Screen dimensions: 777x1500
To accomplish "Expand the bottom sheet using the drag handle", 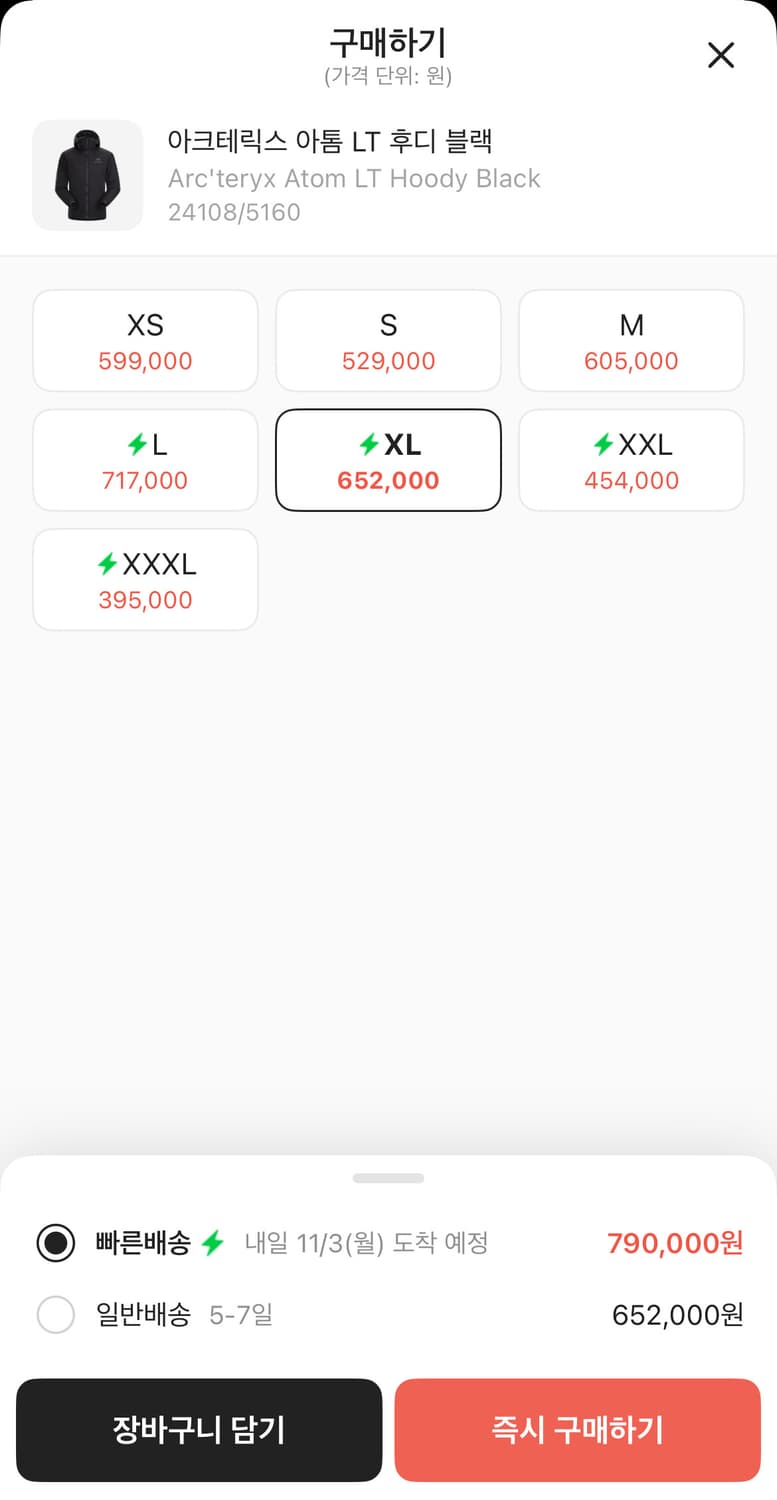I will 388,1177.
